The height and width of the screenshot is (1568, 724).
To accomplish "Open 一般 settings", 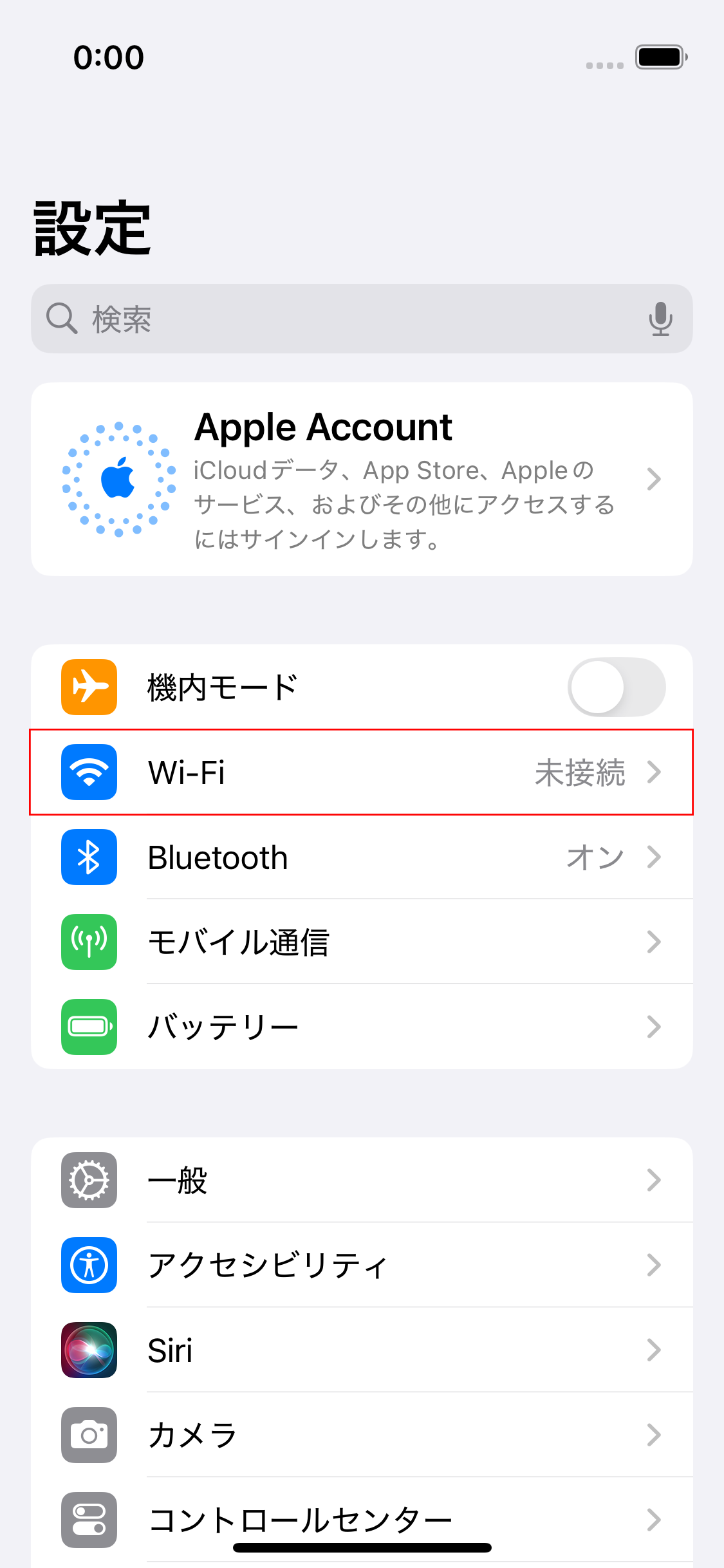I will [362, 1180].
